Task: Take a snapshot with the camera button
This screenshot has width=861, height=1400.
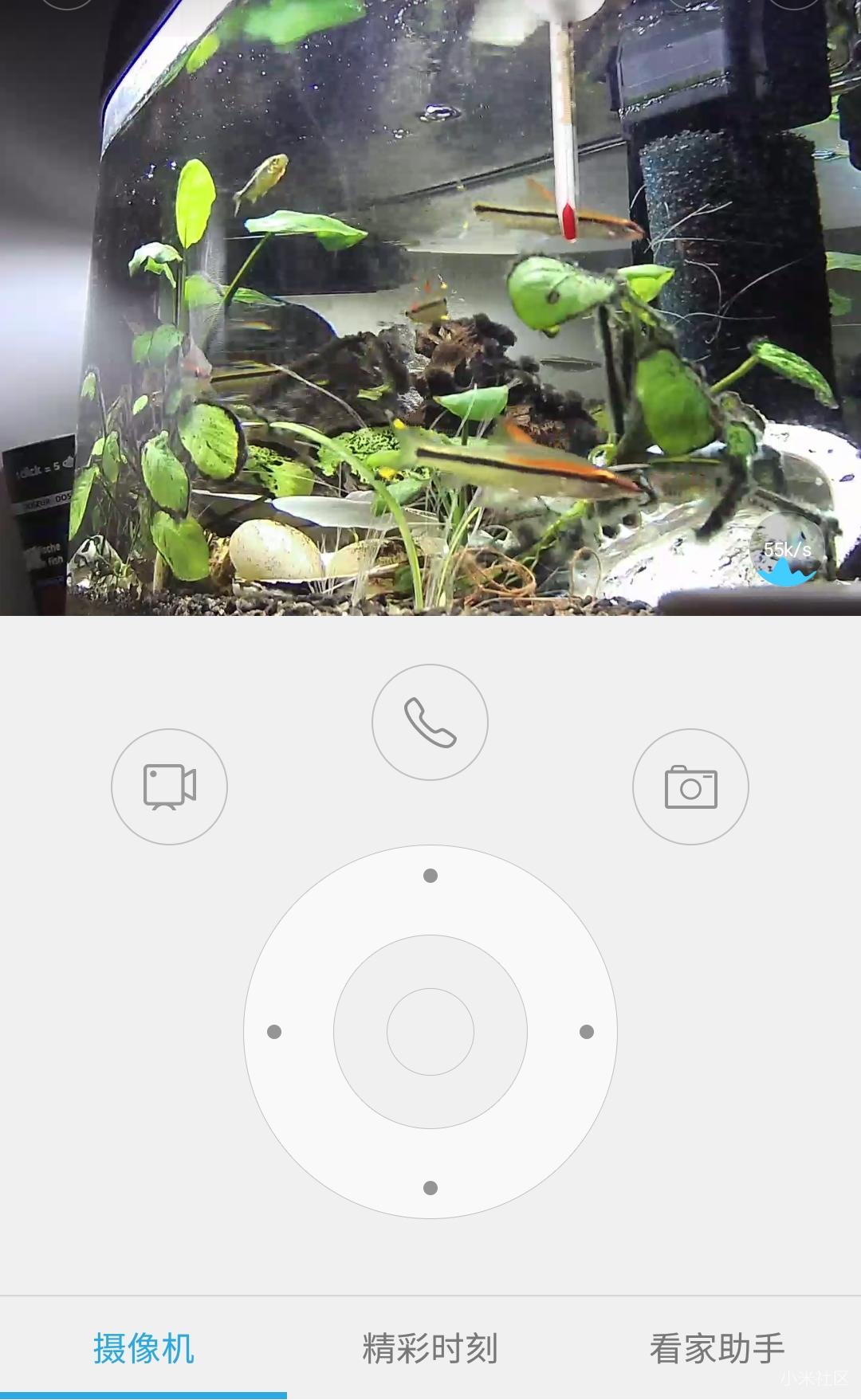Action: [x=690, y=786]
